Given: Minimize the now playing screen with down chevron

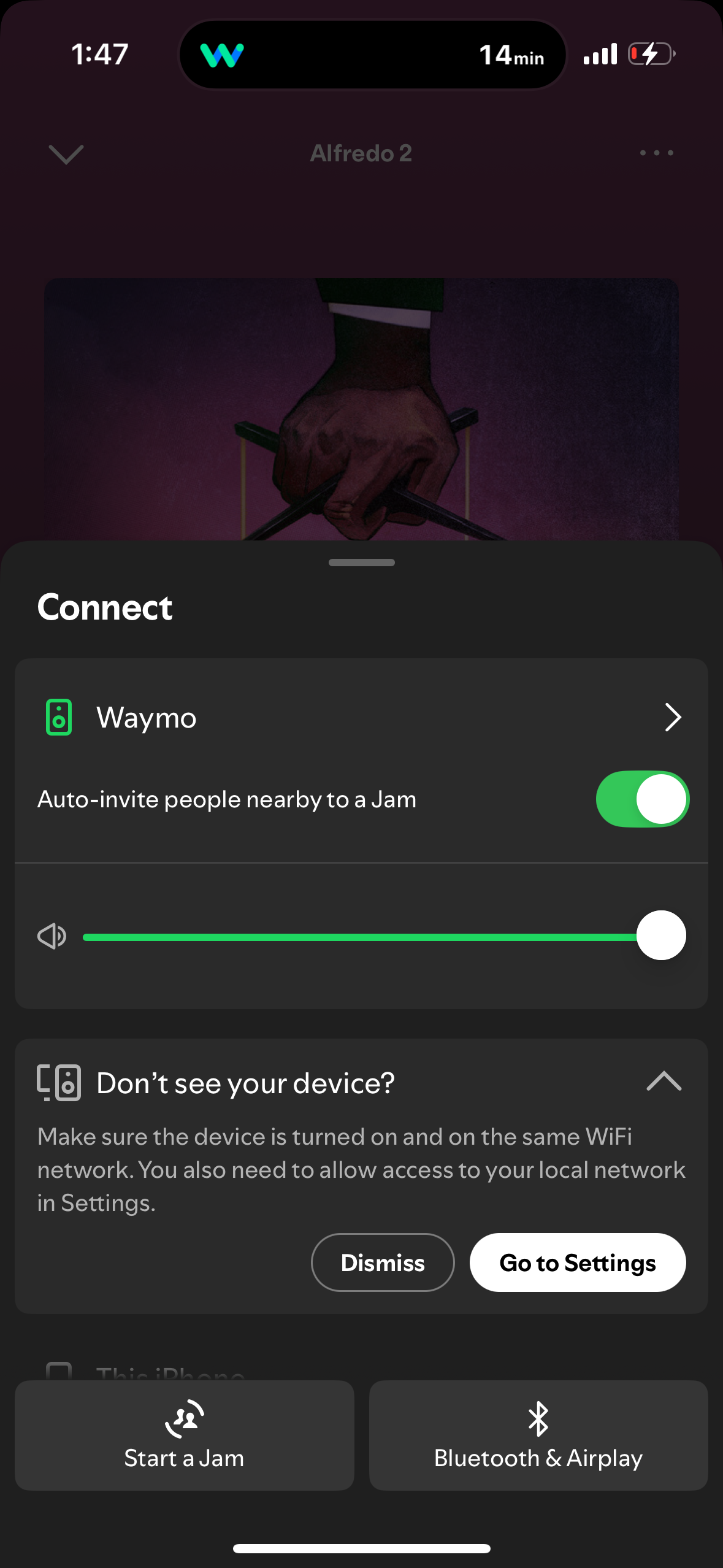Looking at the screenshot, I should (x=65, y=153).
